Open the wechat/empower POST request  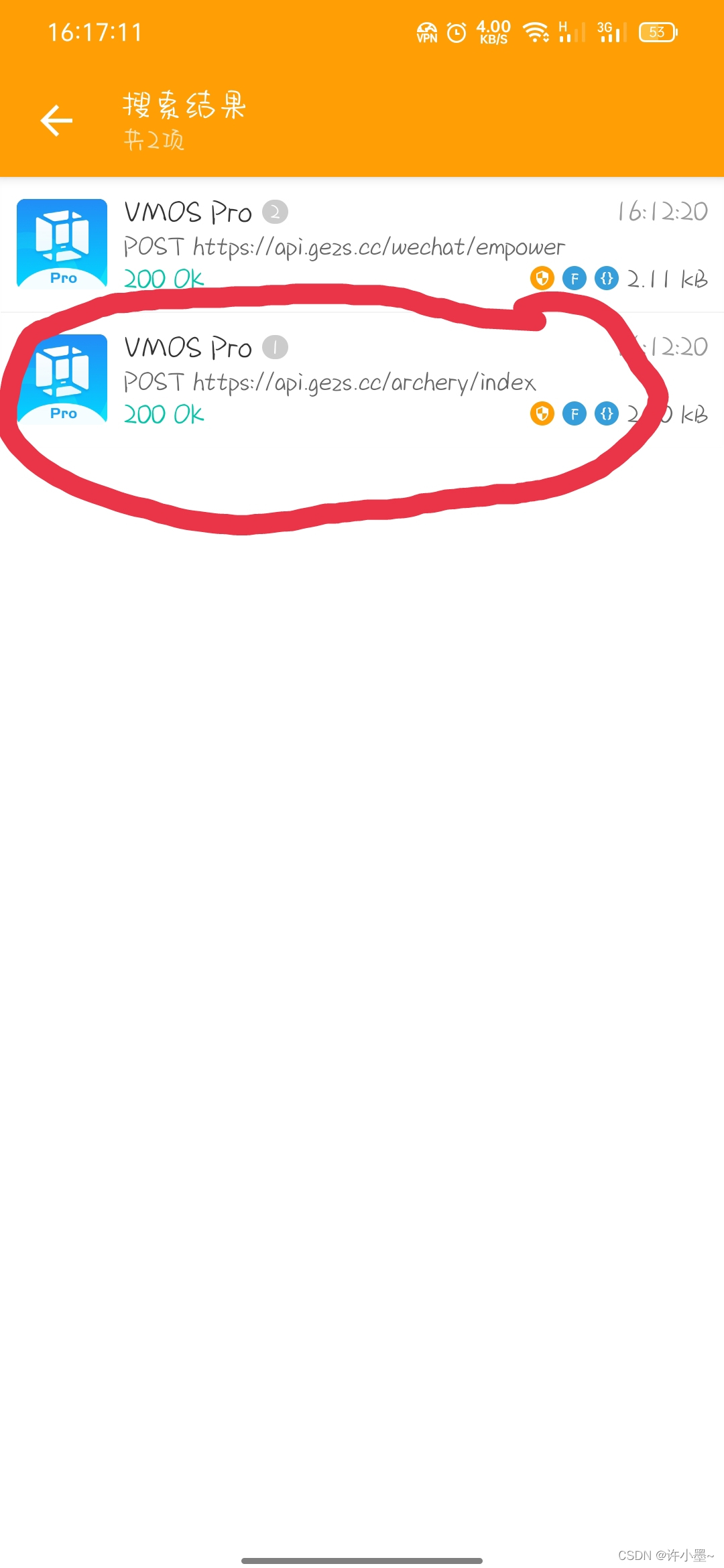pyautogui.click(x=362, y=245)
